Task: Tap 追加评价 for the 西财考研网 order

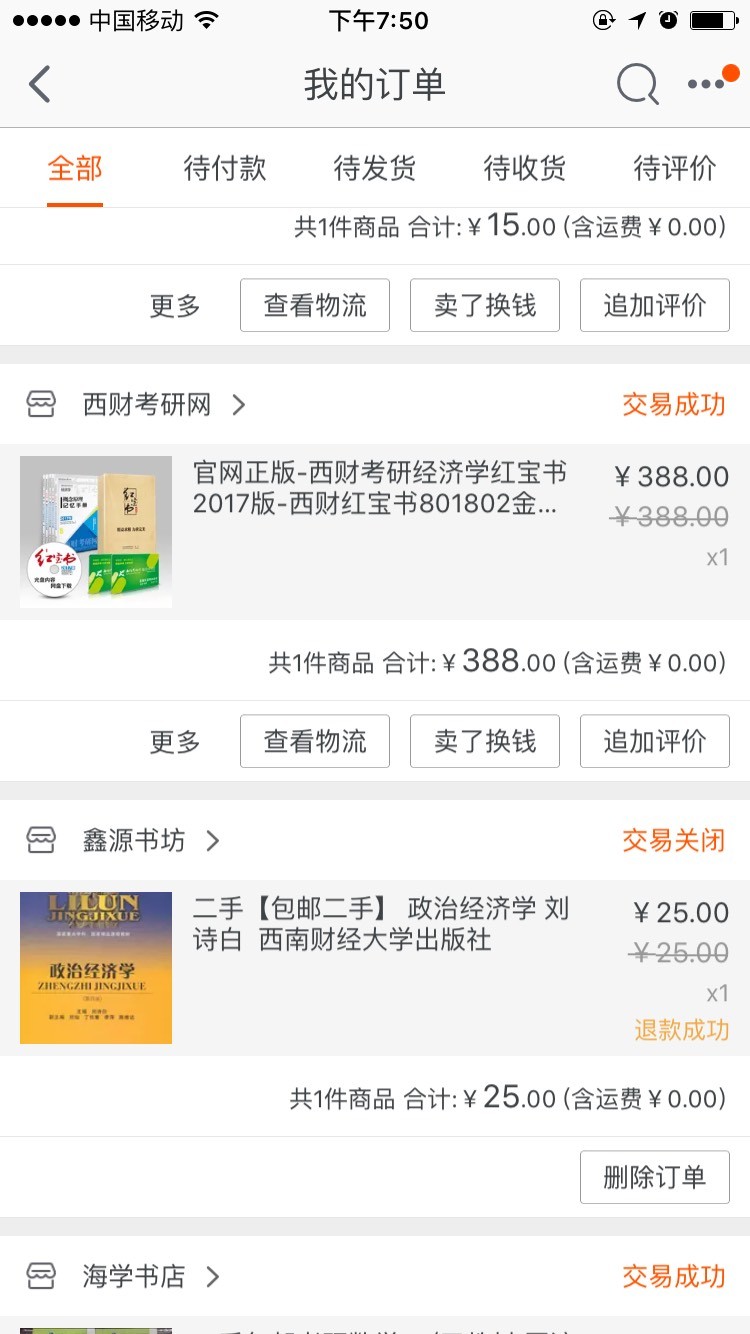Action: click(655, 742)
